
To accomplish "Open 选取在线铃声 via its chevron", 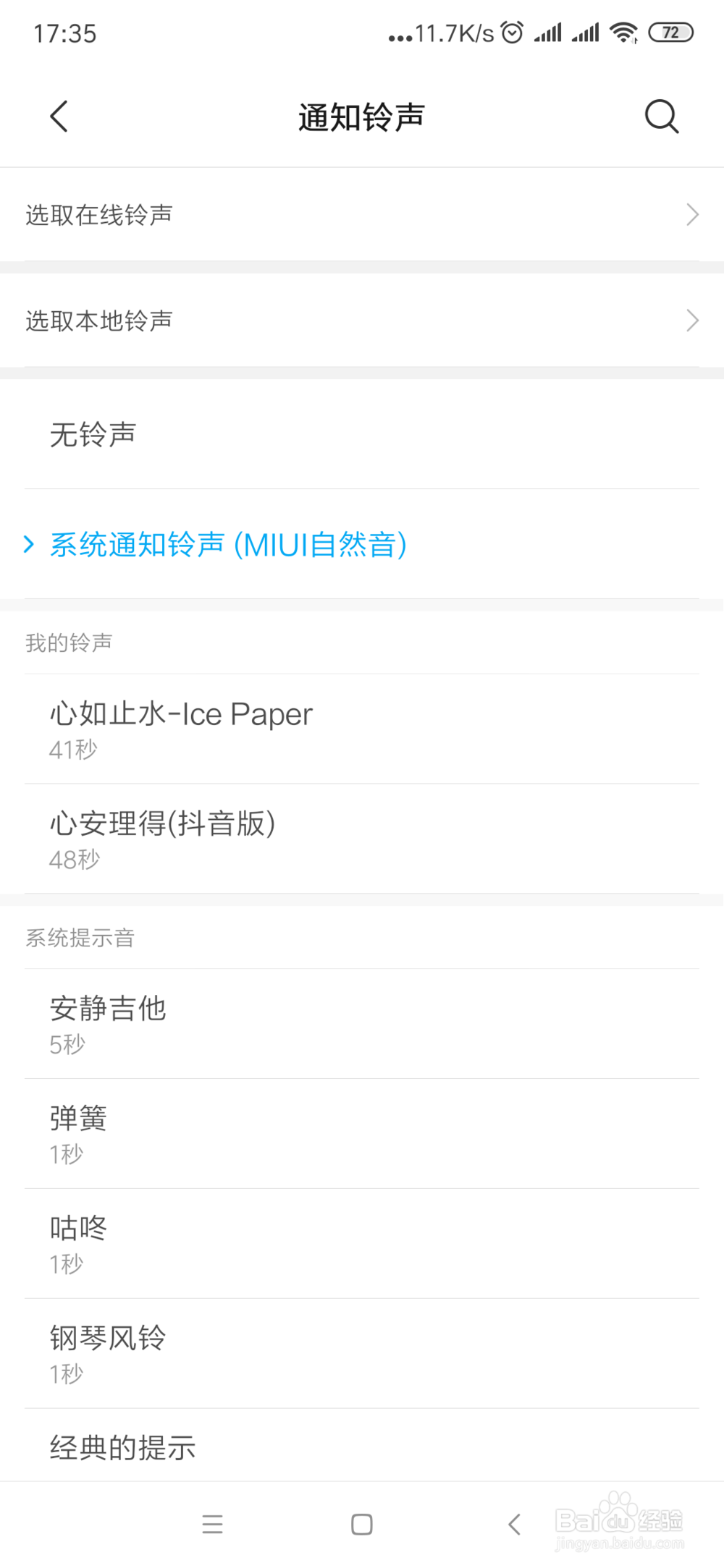I will click(x=693, y=214).
